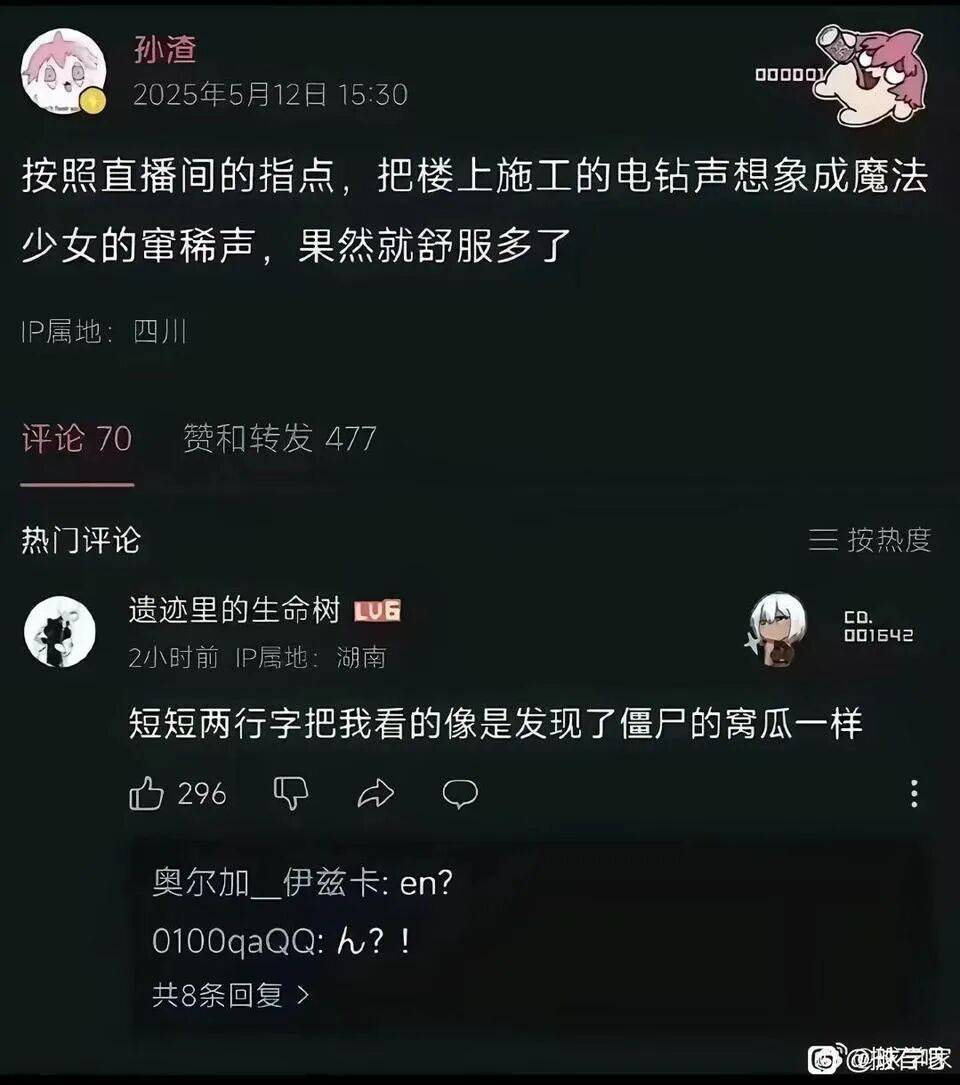Open 奥尔加__伊兹卡's profile from the reply
960x1085 pixels.
pos(265,884)
